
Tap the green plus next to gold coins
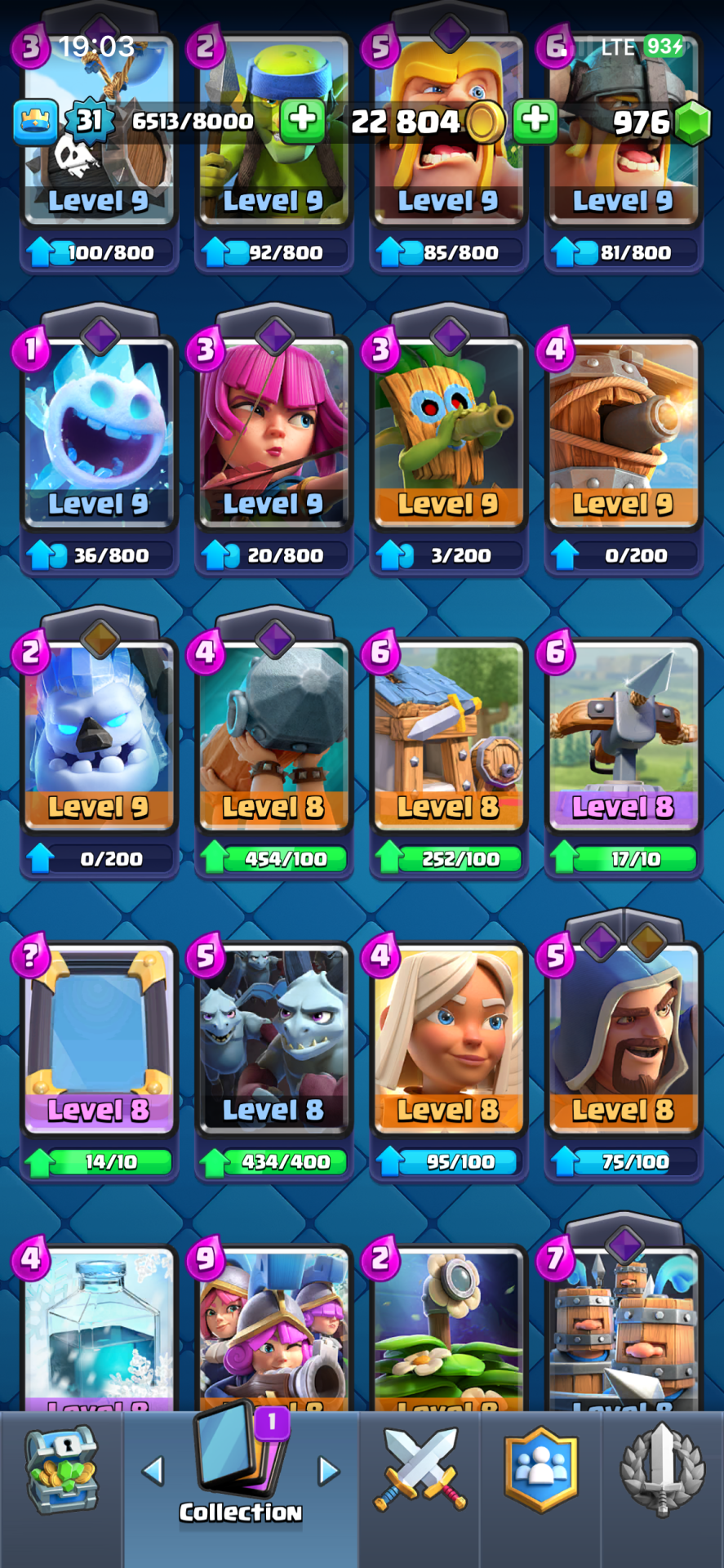point(535,121)
